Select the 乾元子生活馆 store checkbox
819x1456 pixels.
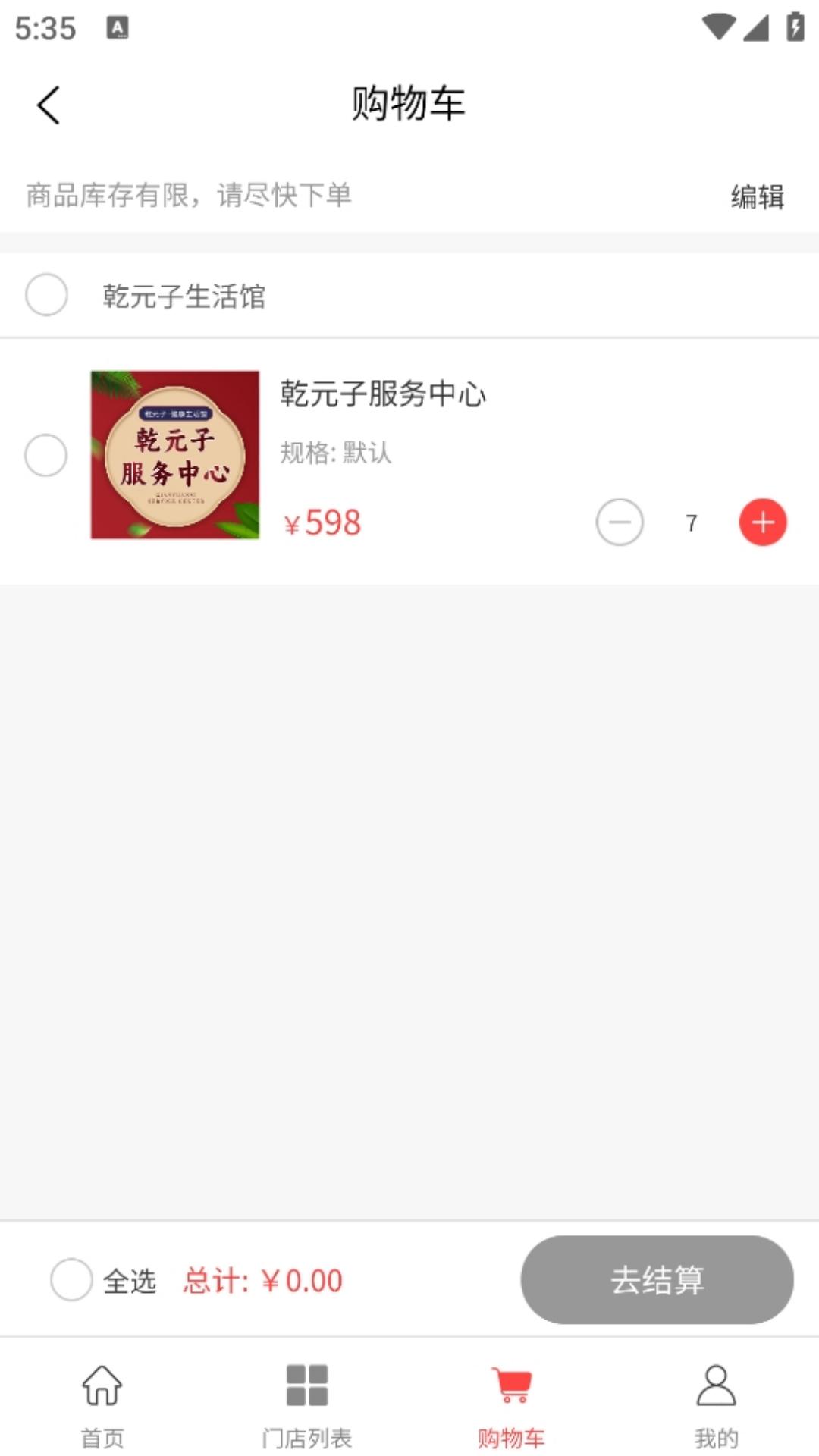point(45,293)
